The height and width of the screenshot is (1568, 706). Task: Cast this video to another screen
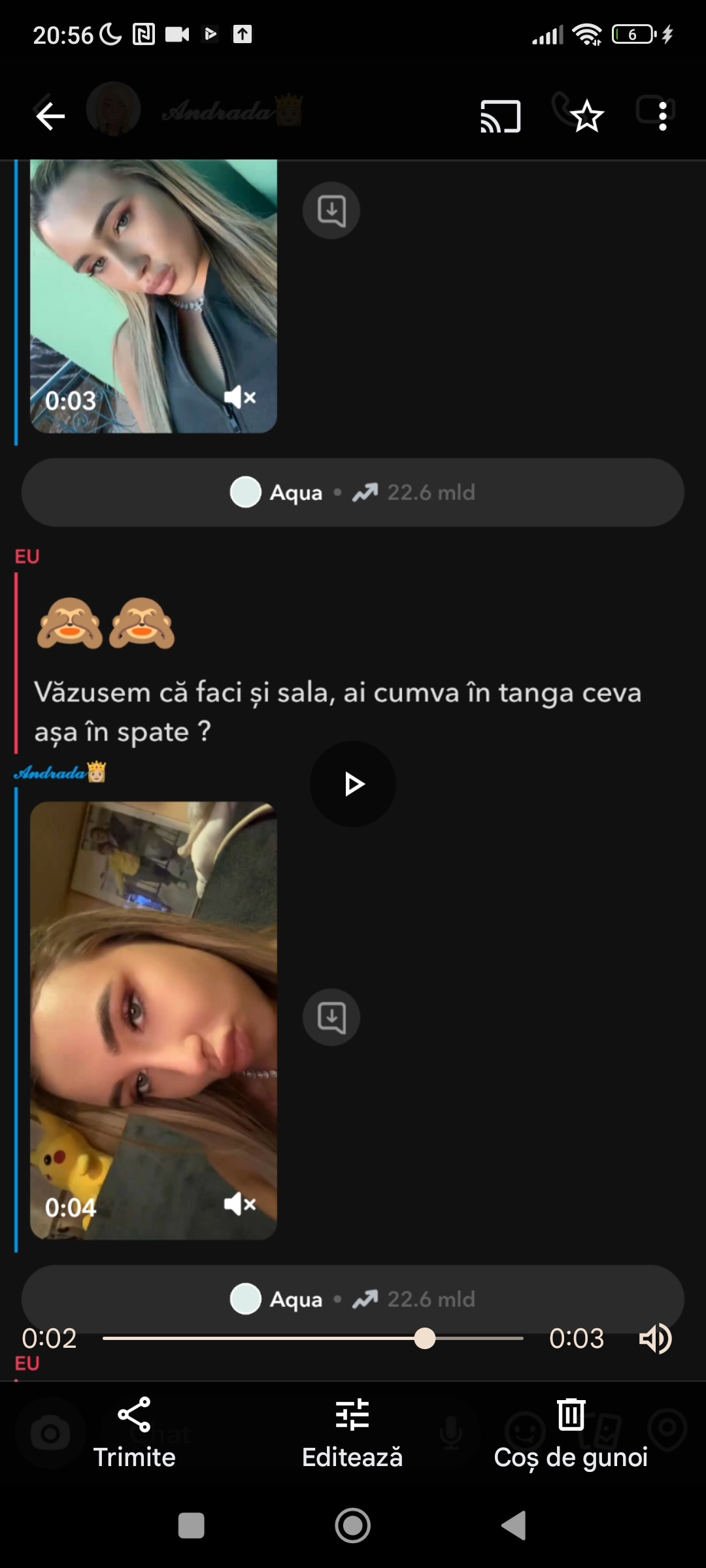pos(501,116)
